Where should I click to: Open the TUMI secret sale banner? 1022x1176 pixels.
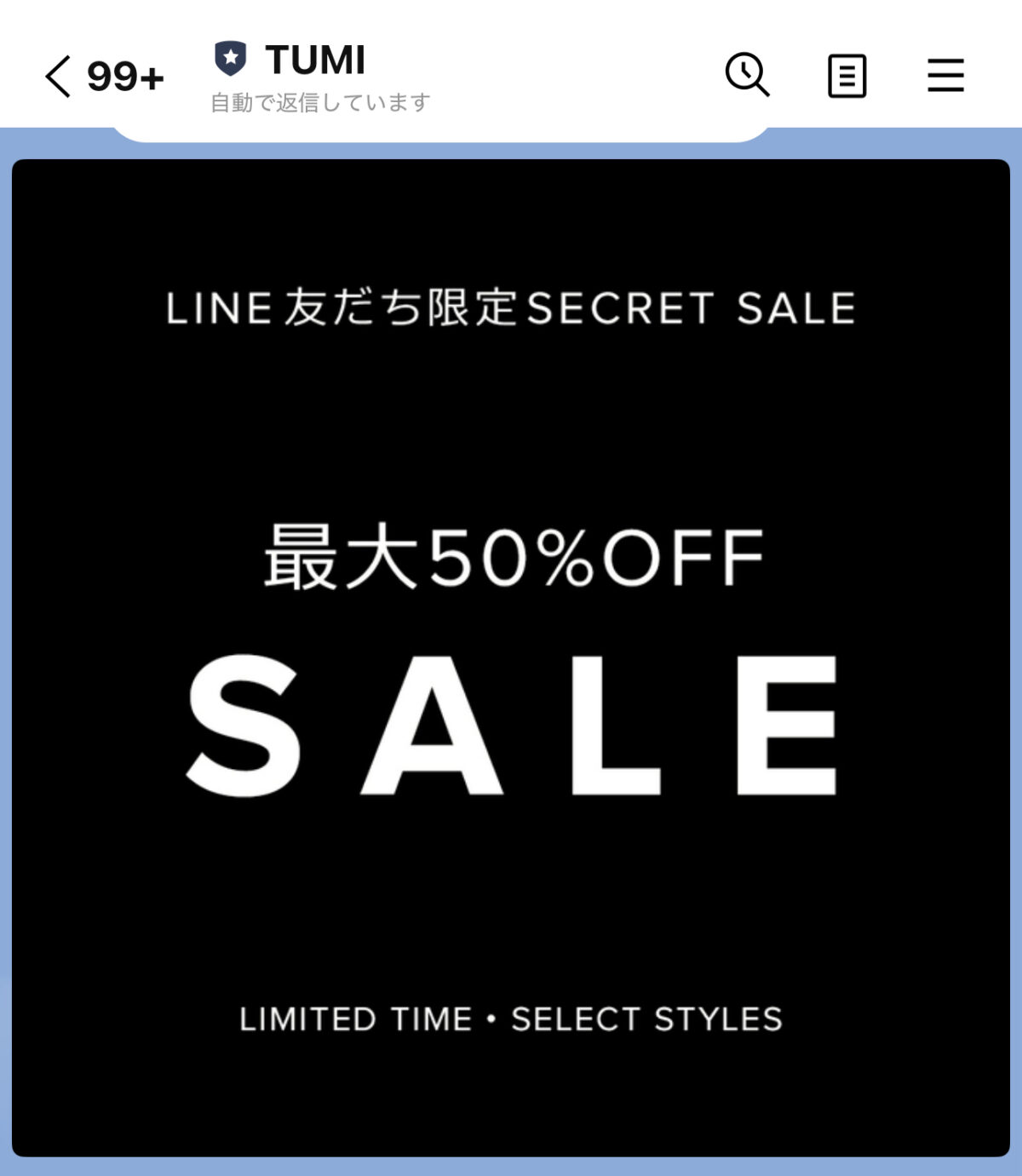(511, 657)
